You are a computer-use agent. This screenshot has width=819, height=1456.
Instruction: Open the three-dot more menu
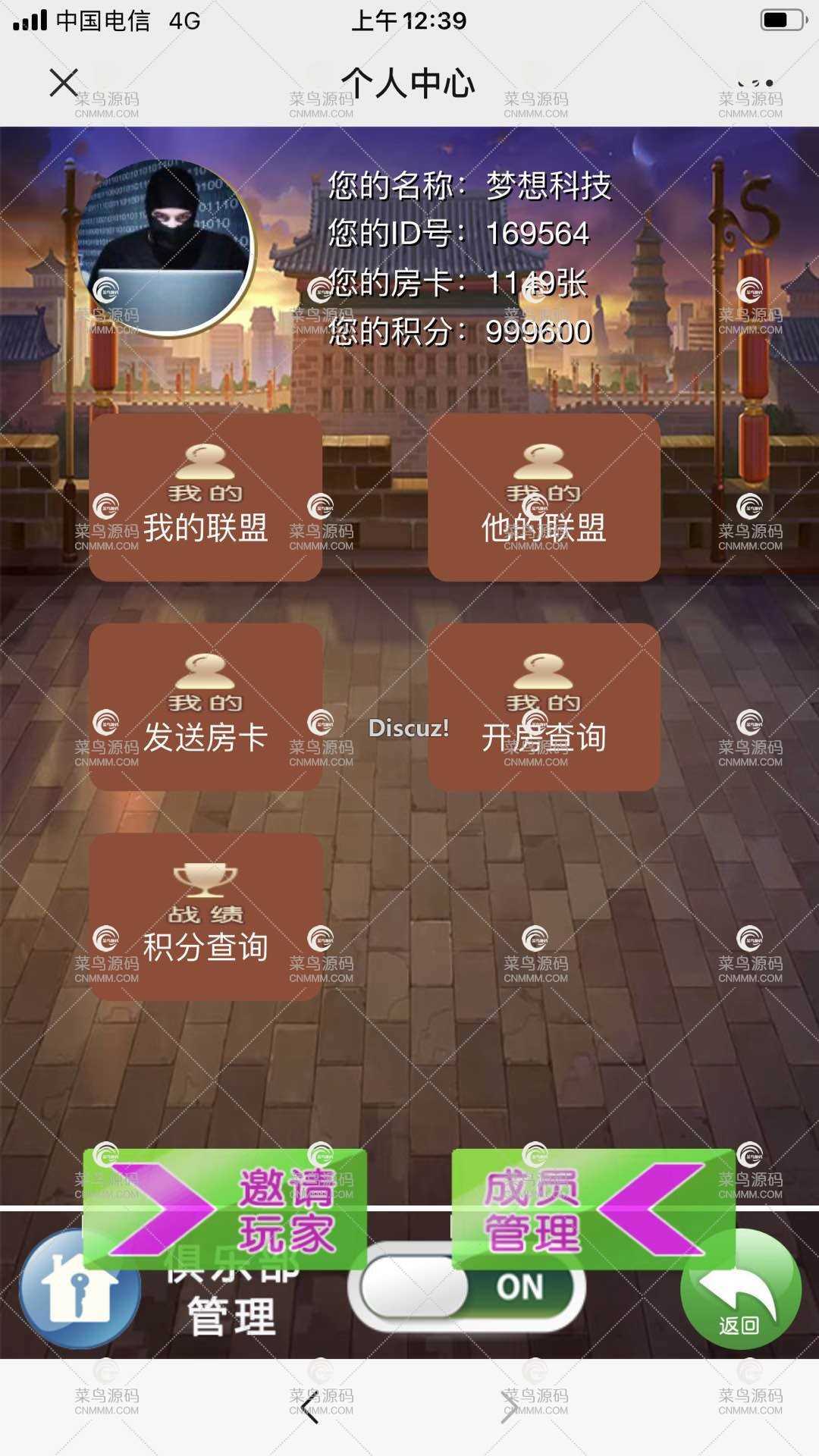(x=755, y=82)
